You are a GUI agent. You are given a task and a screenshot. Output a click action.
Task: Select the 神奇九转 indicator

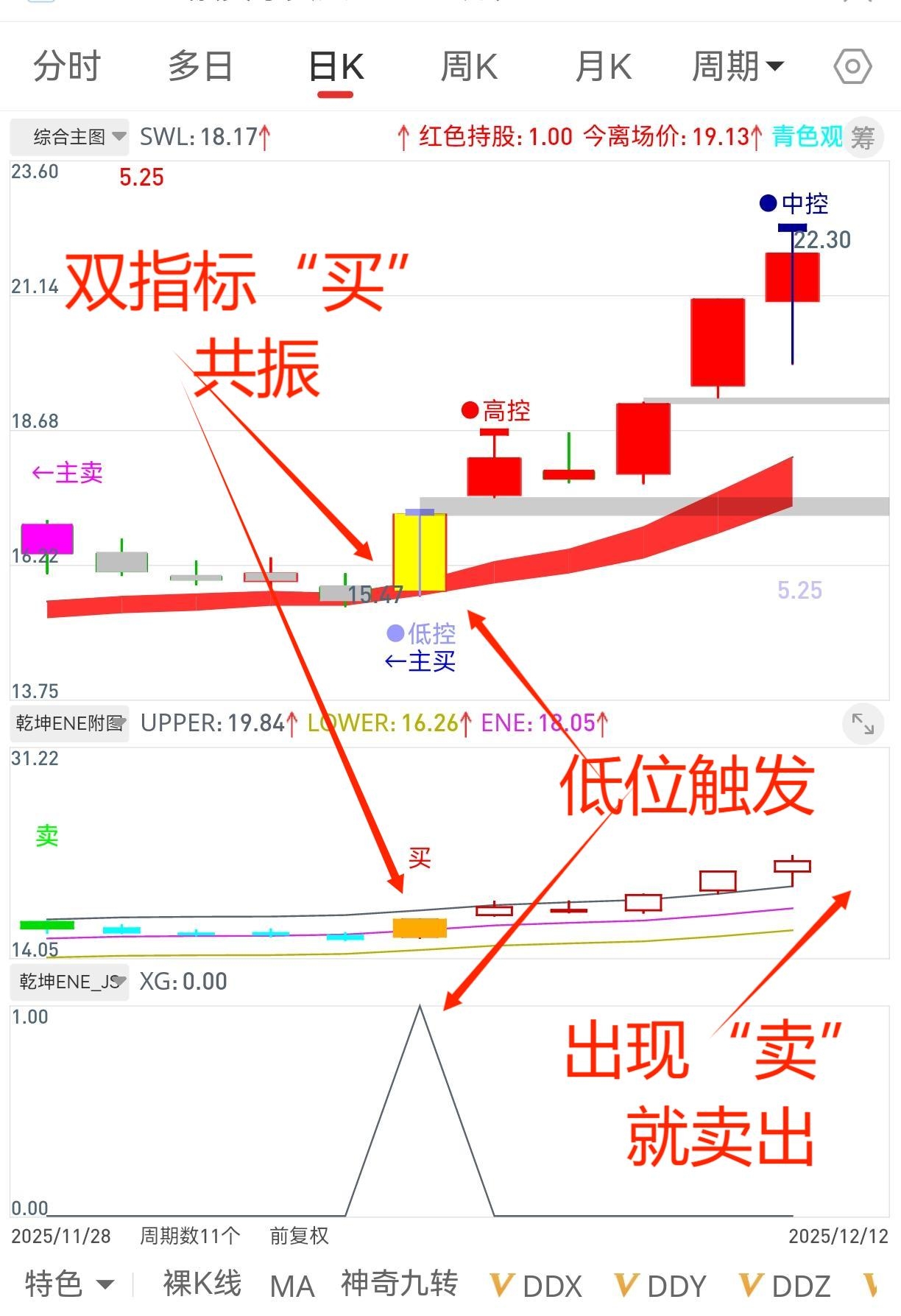(x=399, y=1284)
